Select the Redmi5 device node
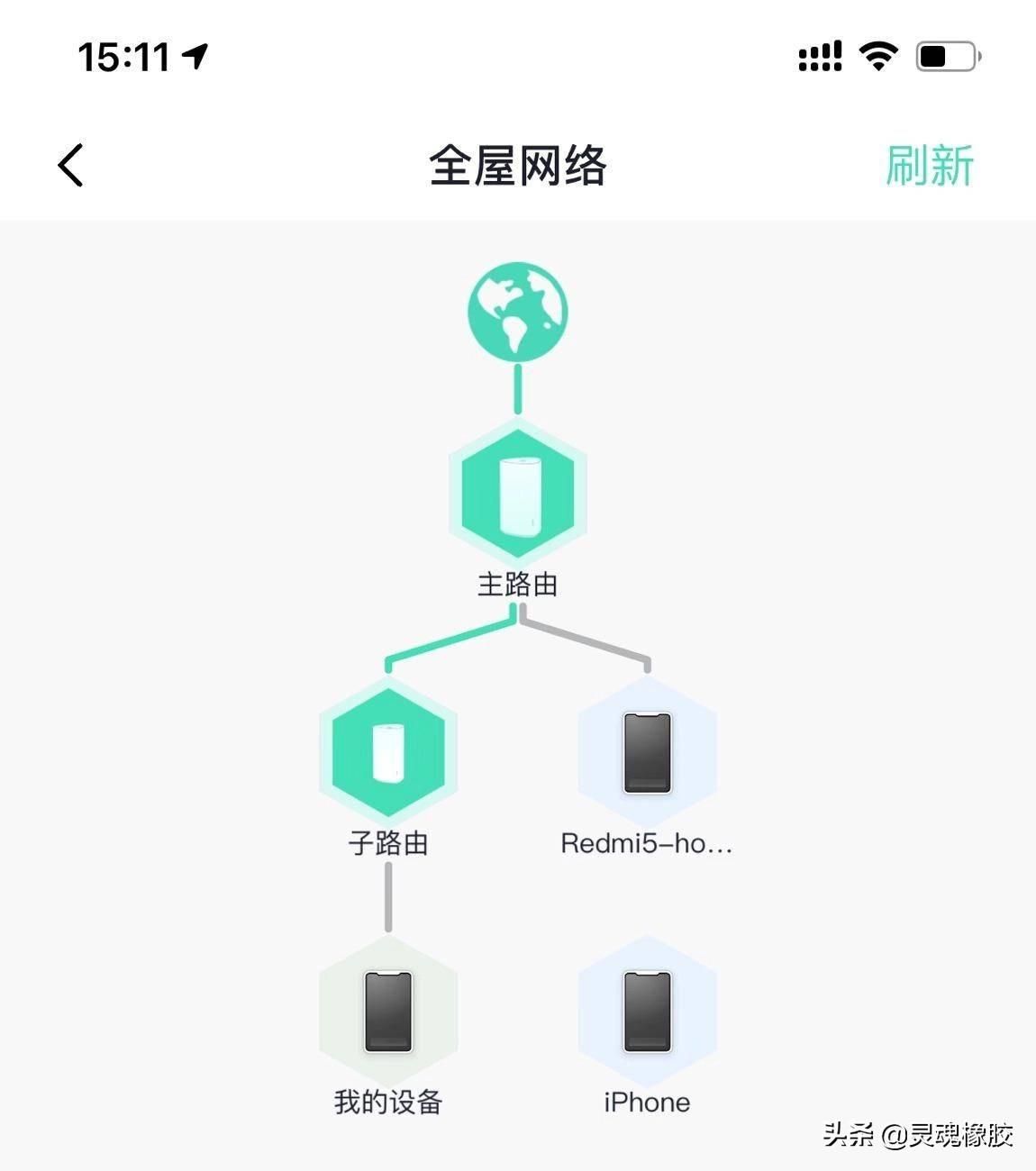This screenshot has height=1171, width=1036. point(647,753)
